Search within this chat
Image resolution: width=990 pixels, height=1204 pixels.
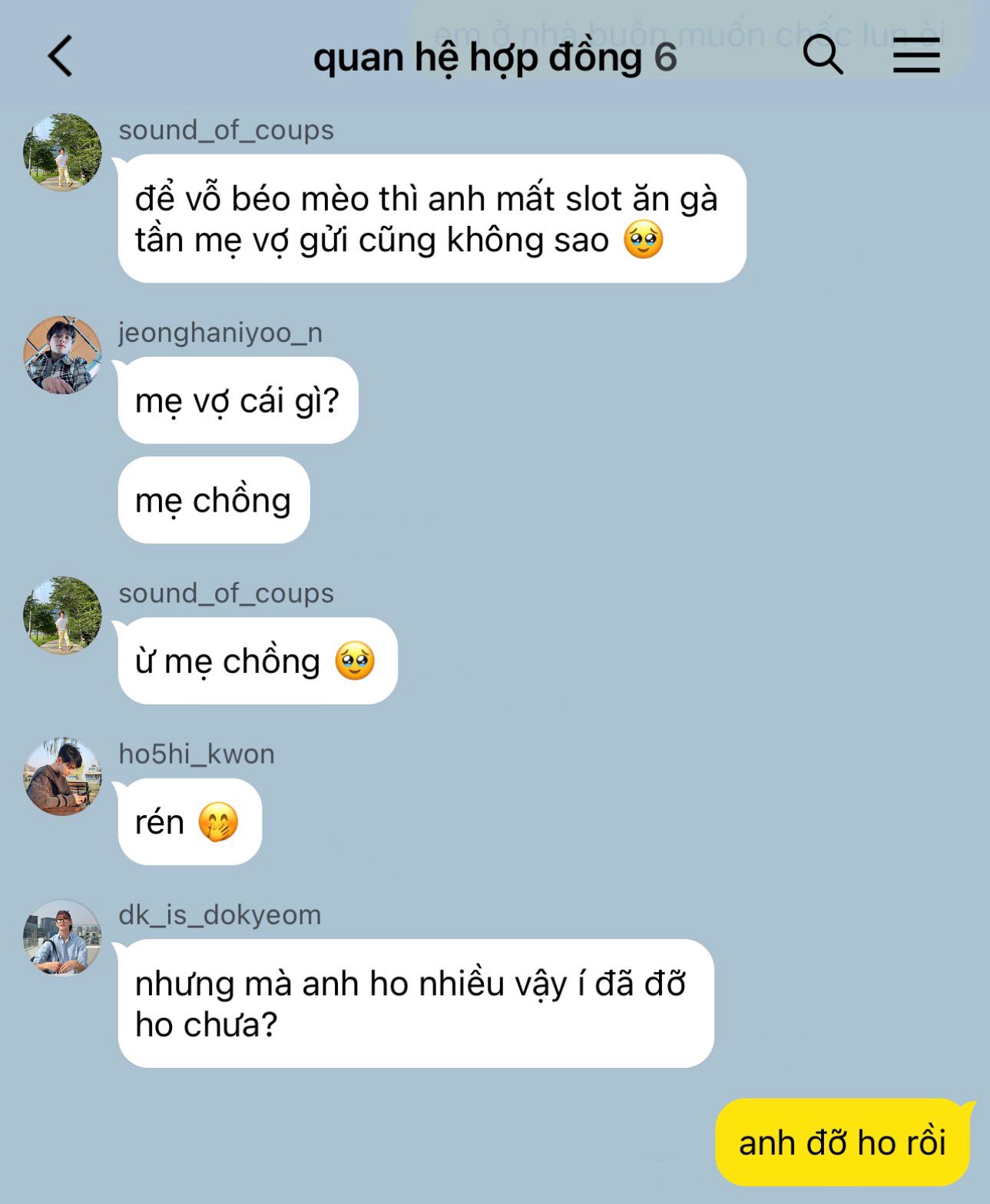[822, 55]
